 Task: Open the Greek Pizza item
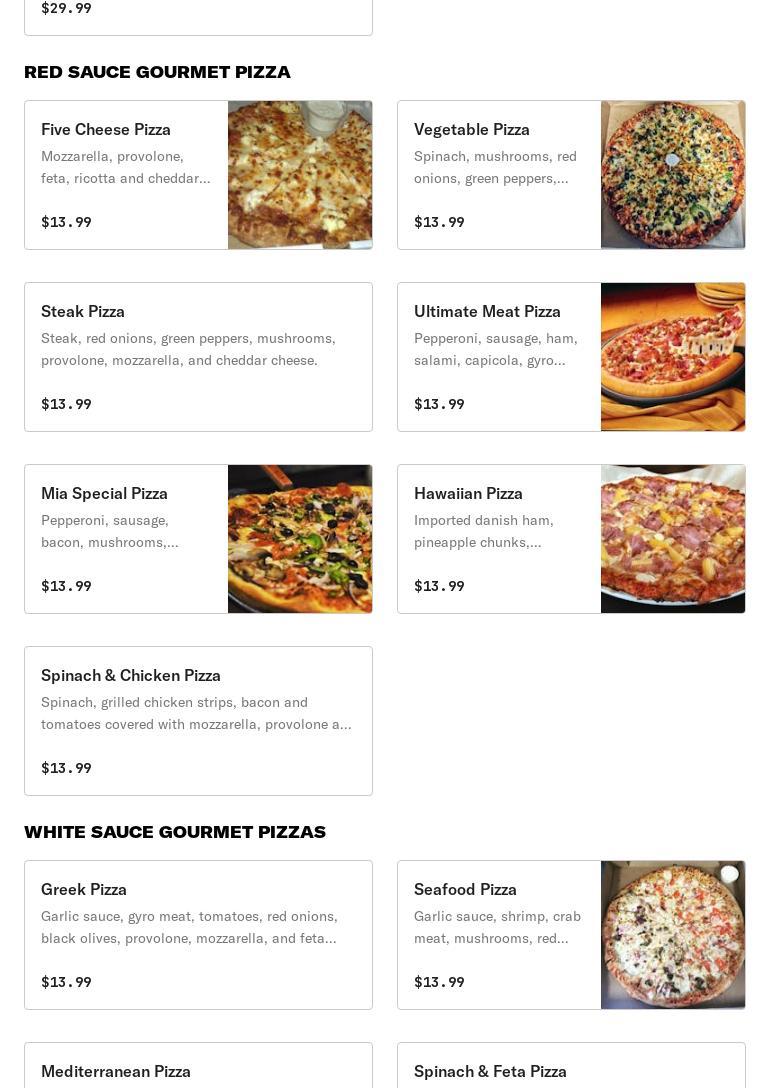(x=198, y=935)
